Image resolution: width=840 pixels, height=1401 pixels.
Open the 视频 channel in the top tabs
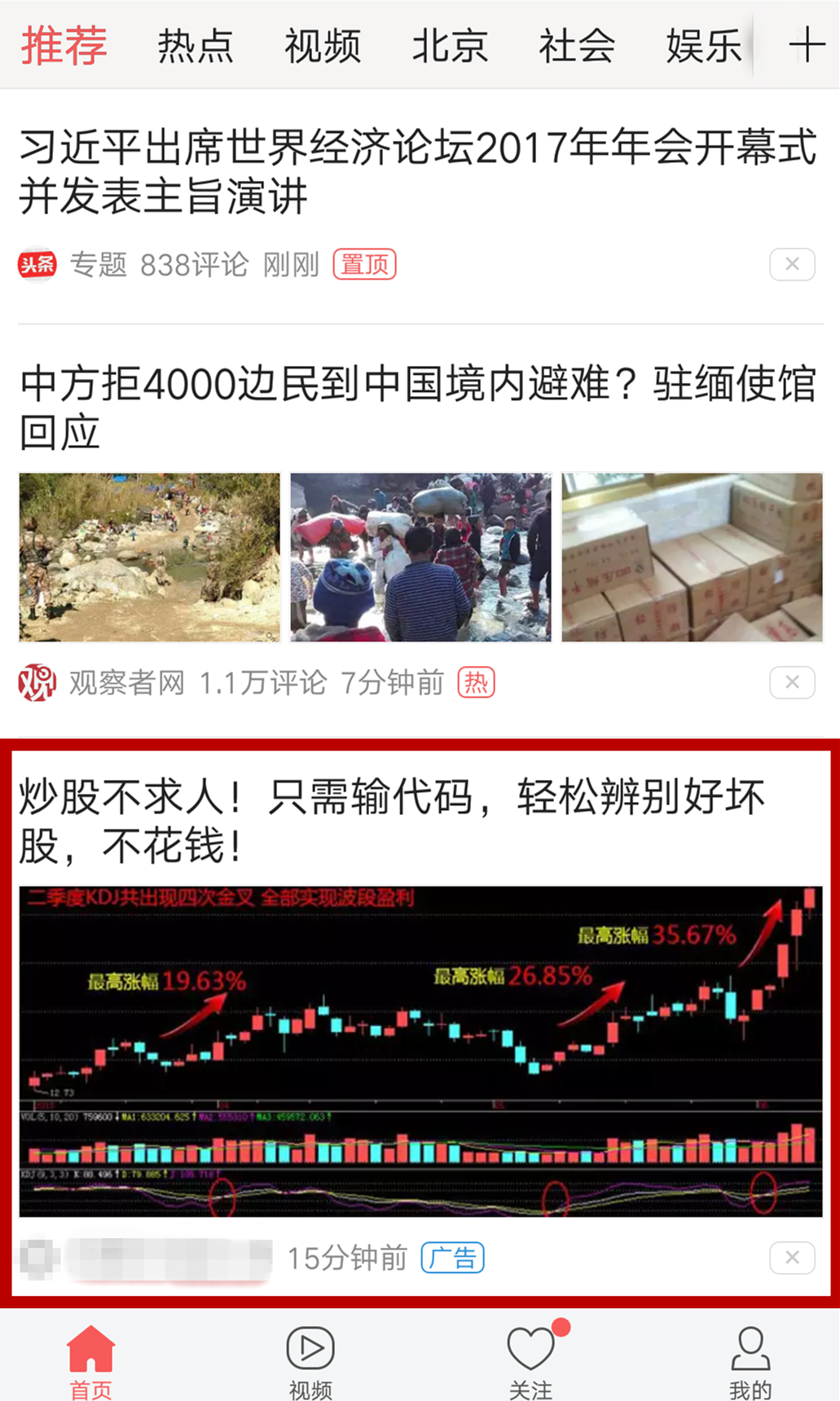click(323, 45)
